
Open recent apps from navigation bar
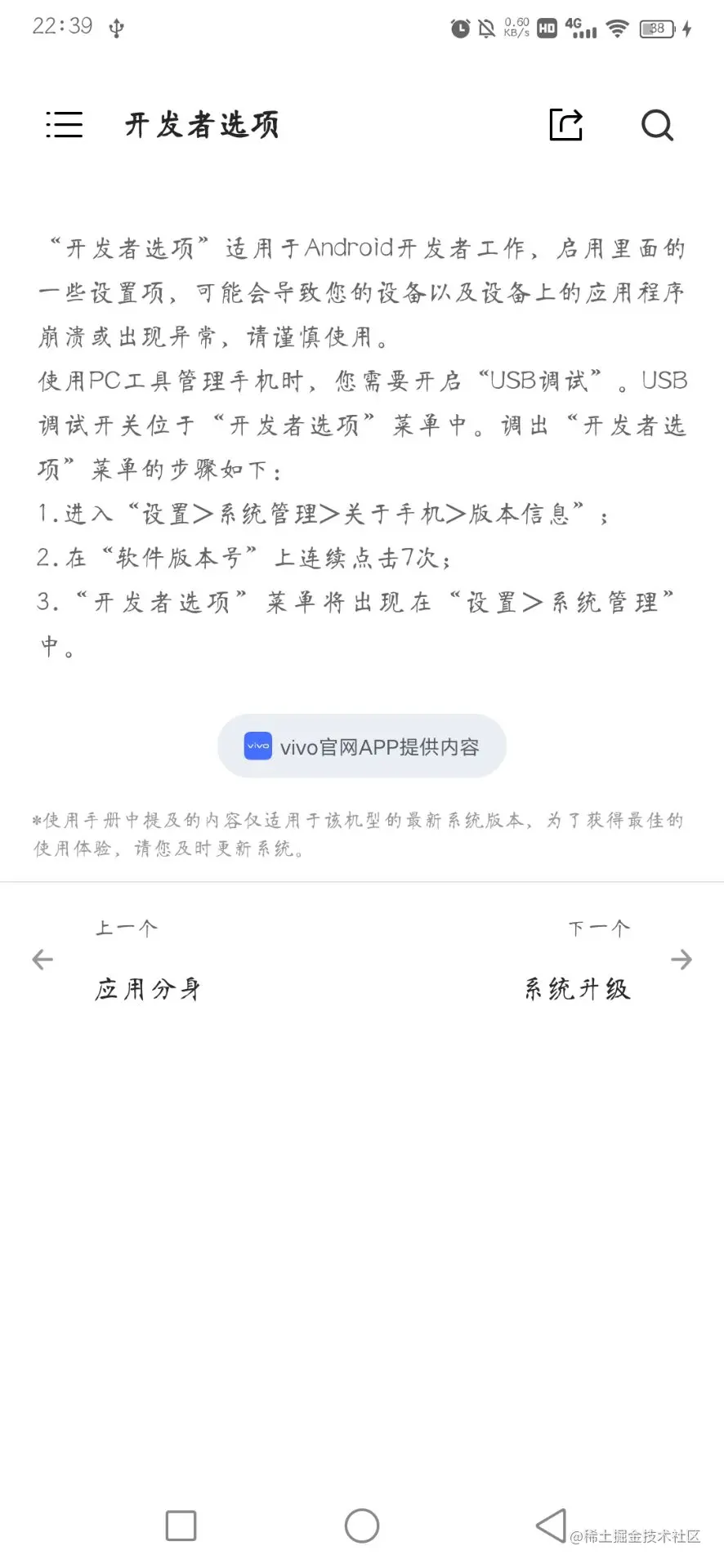[x=181, y=1526]
